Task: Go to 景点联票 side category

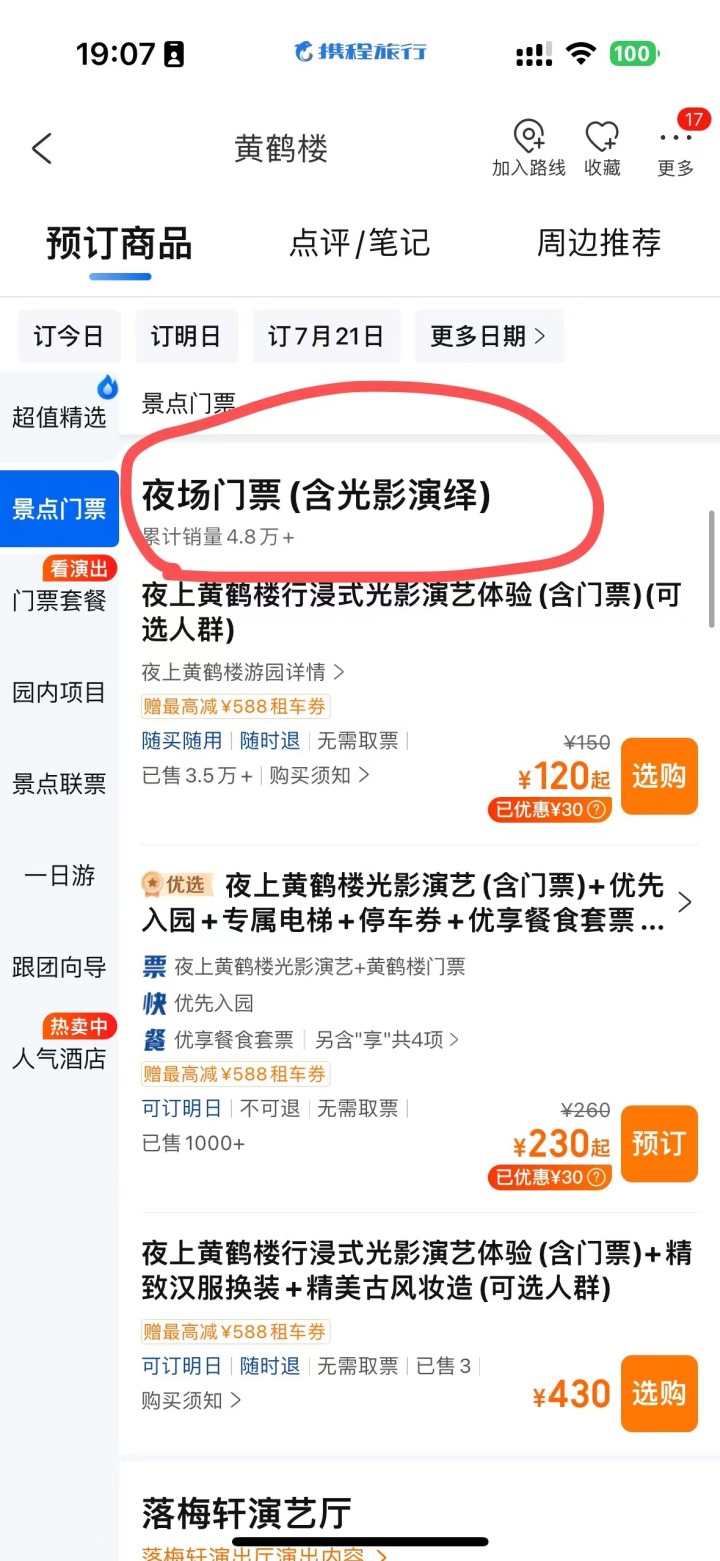Action: click(x=59, y=783)
